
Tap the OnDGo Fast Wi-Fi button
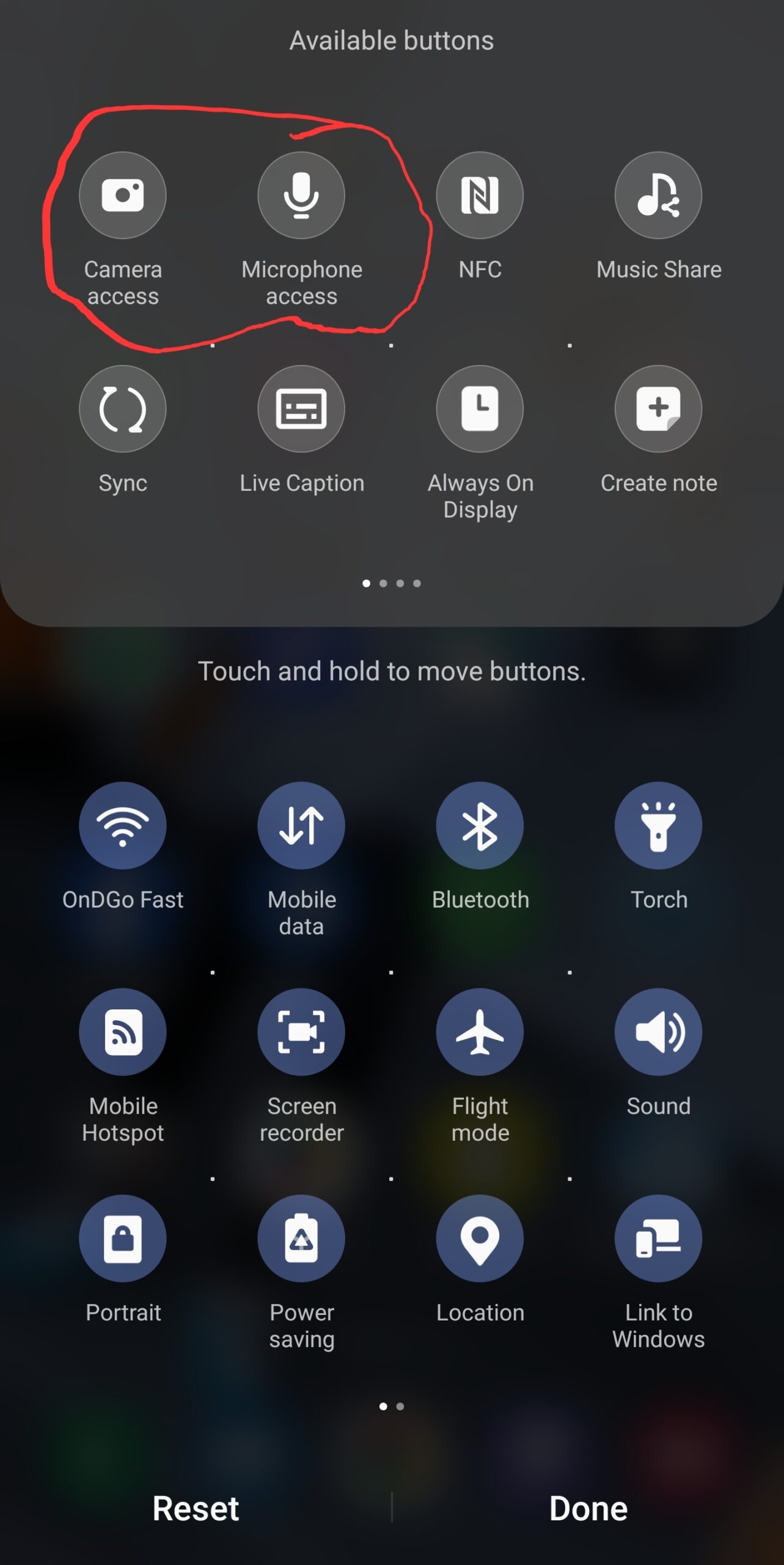[122, 826]
